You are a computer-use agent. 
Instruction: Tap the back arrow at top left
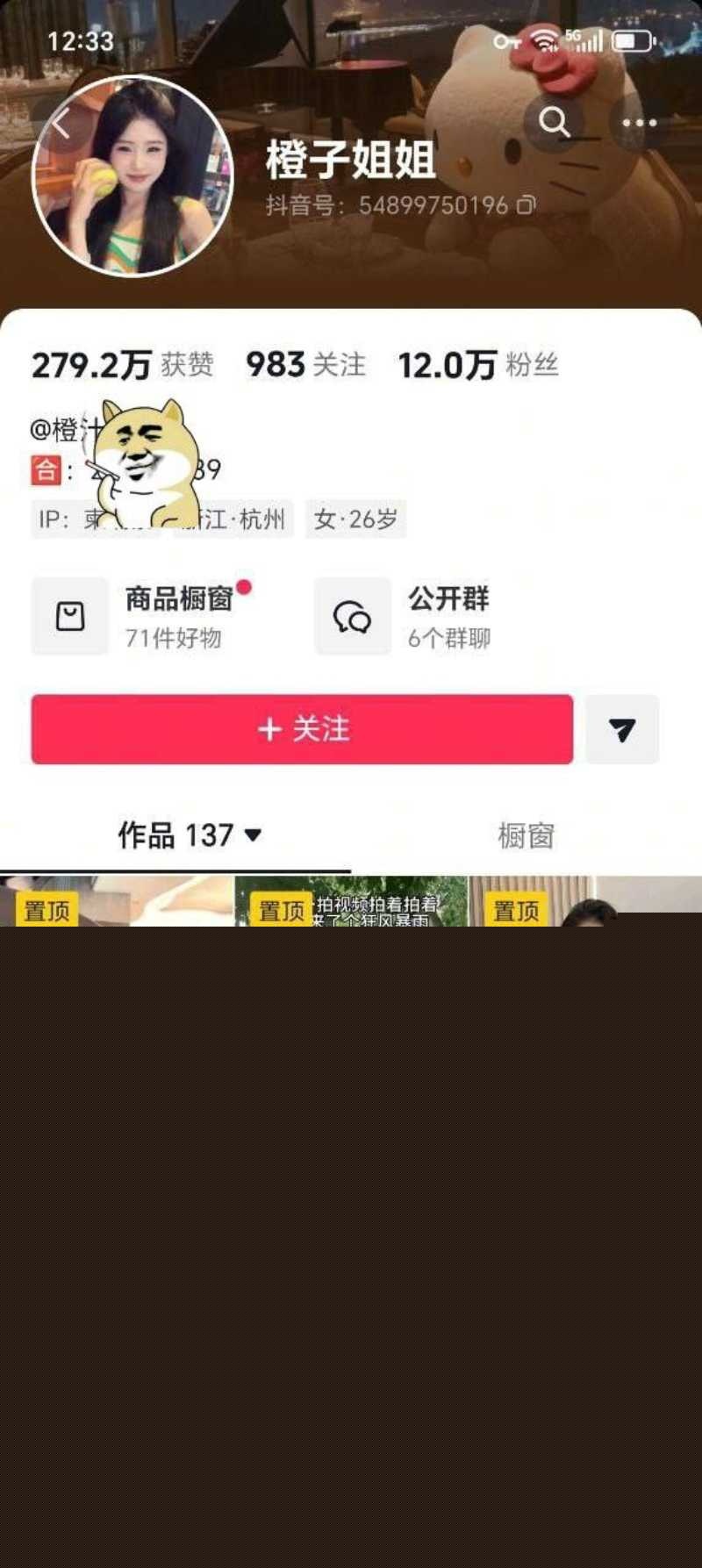point(60,123)
